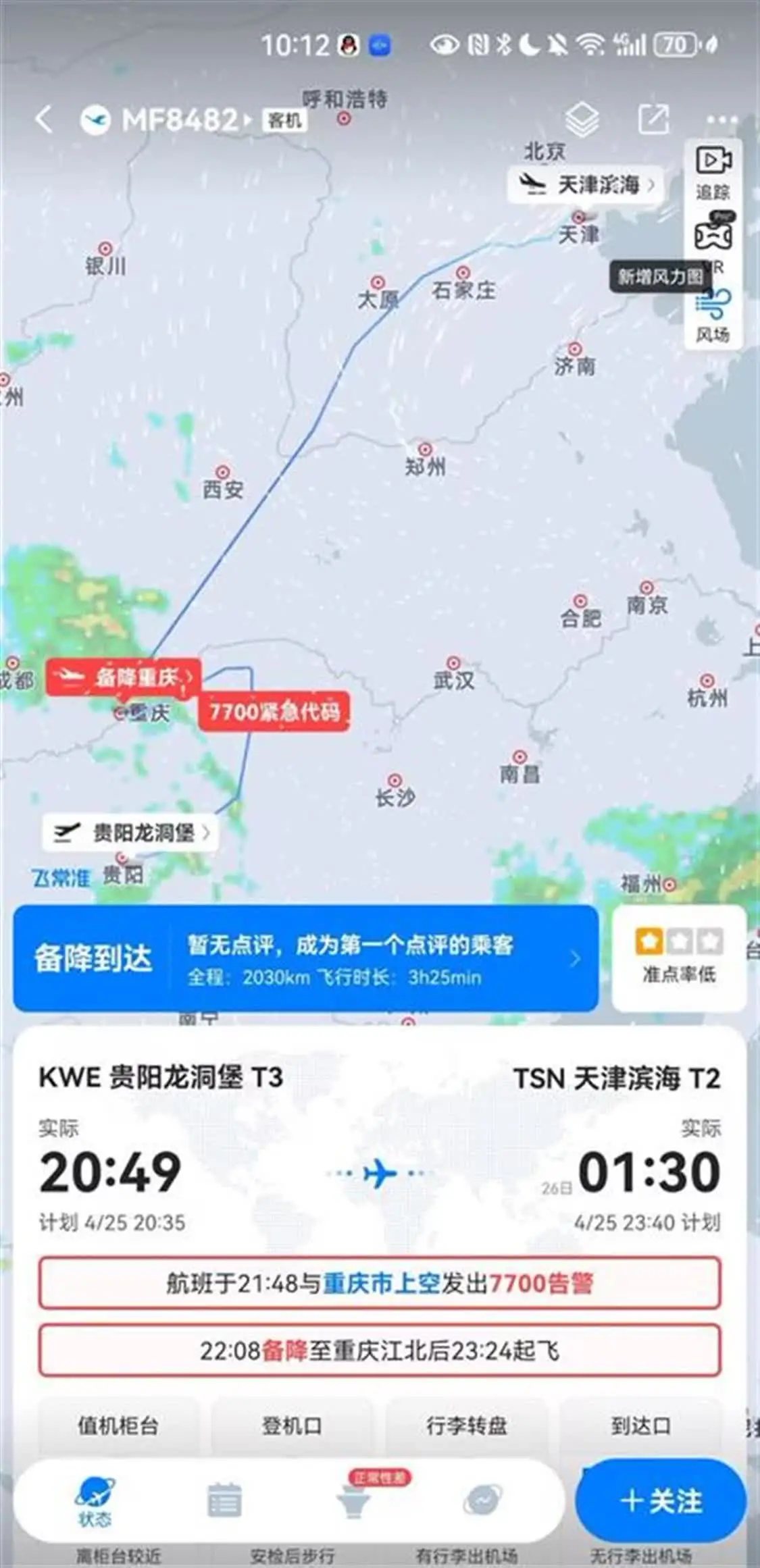This screenshot has height=1568, width=760.
Task: Open the 备降至重庆江北 diversion notice
Action: 380,1351
